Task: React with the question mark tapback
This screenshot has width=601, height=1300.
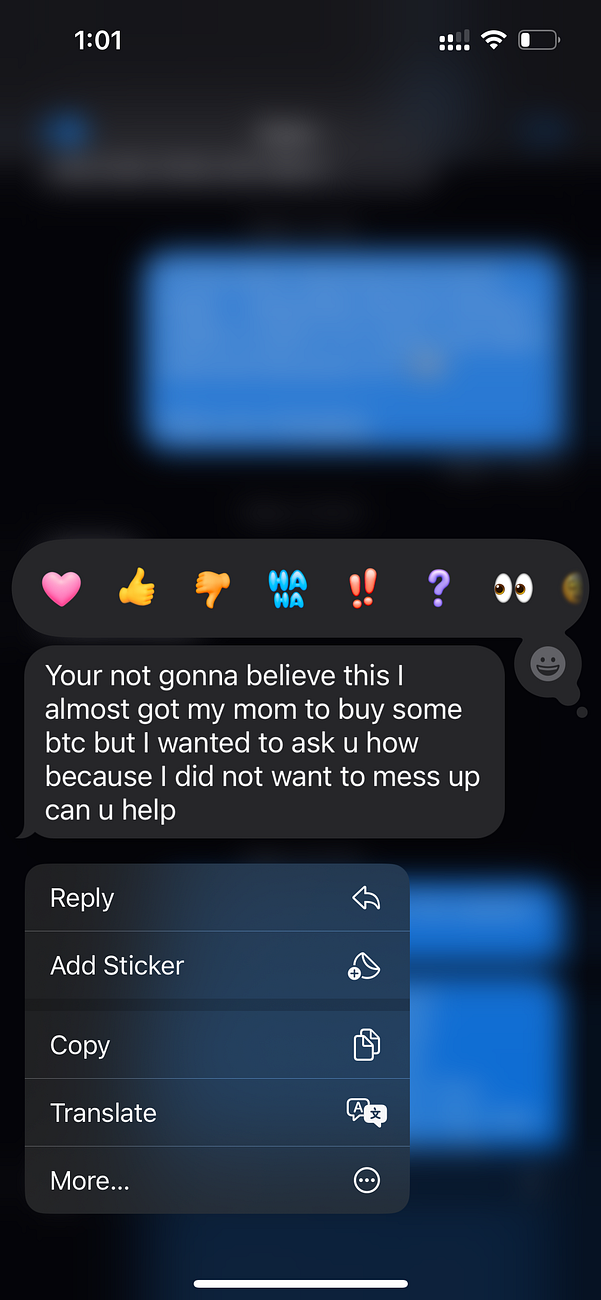Action: (438, 588)
